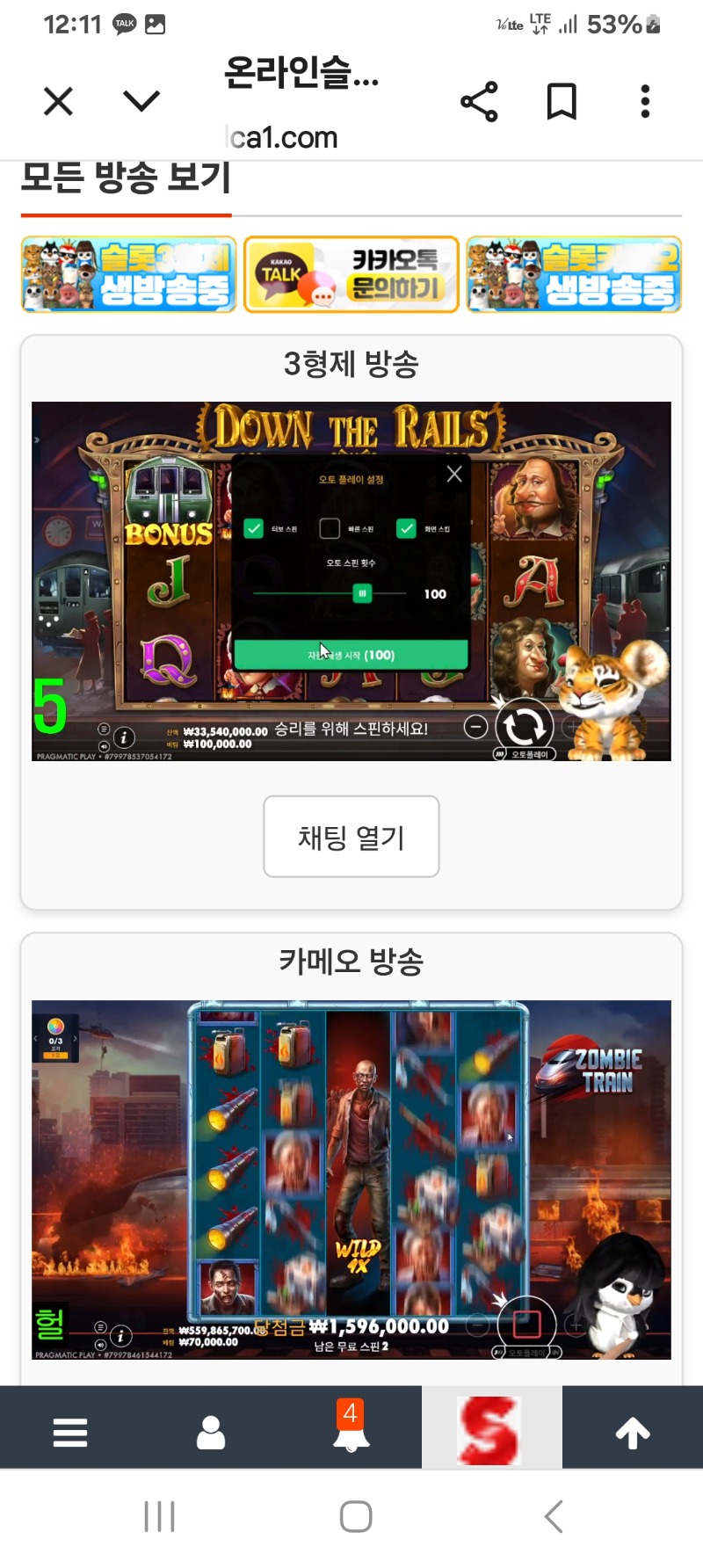Tap 채팅 열기 button

pyautogui.click(x=351, y=837)
